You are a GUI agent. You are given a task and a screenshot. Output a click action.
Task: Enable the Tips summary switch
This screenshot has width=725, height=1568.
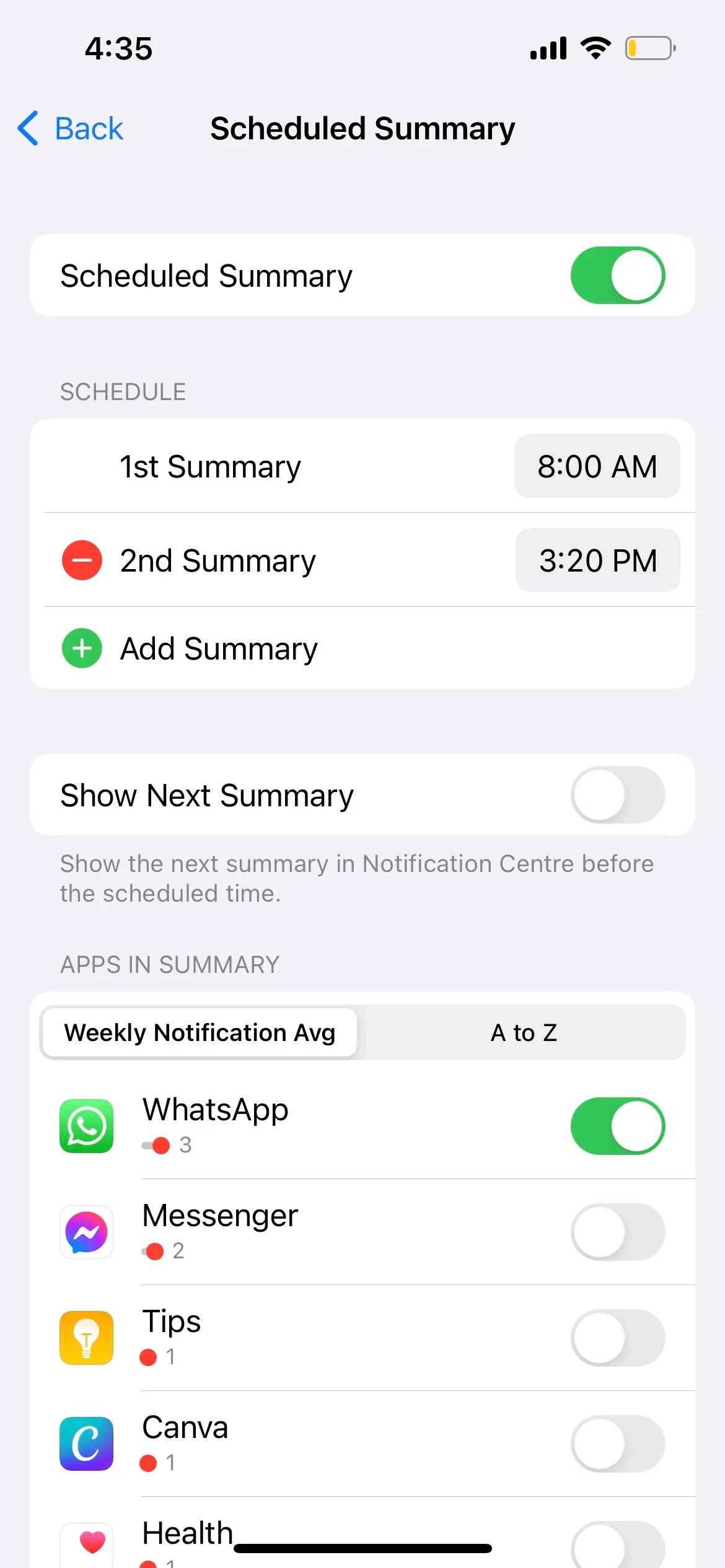tap(617, 1338)
